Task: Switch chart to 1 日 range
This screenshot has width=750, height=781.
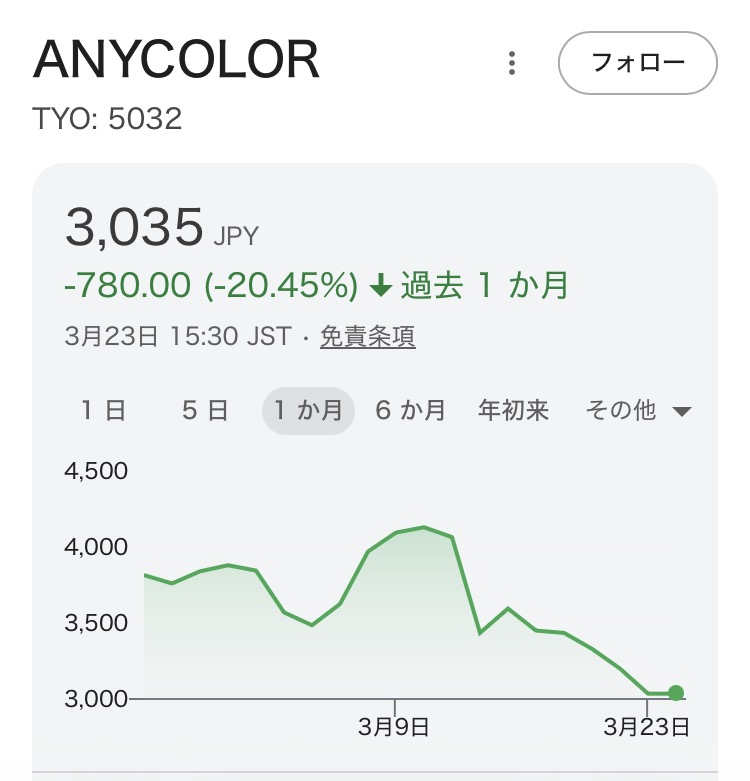Action: [103, 410]
